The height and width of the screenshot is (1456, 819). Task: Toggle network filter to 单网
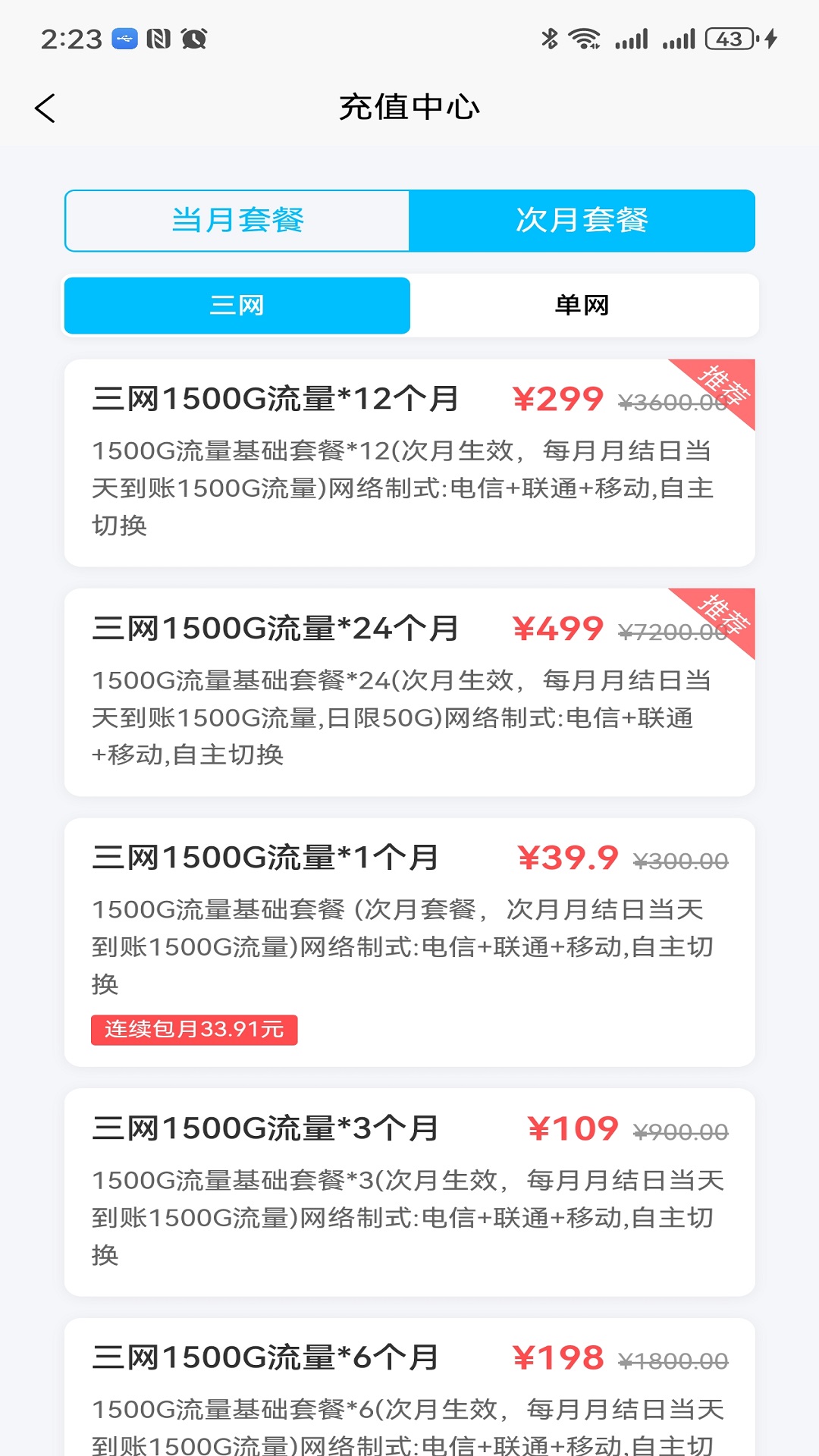pyautogui.click(x=582, y=305)
